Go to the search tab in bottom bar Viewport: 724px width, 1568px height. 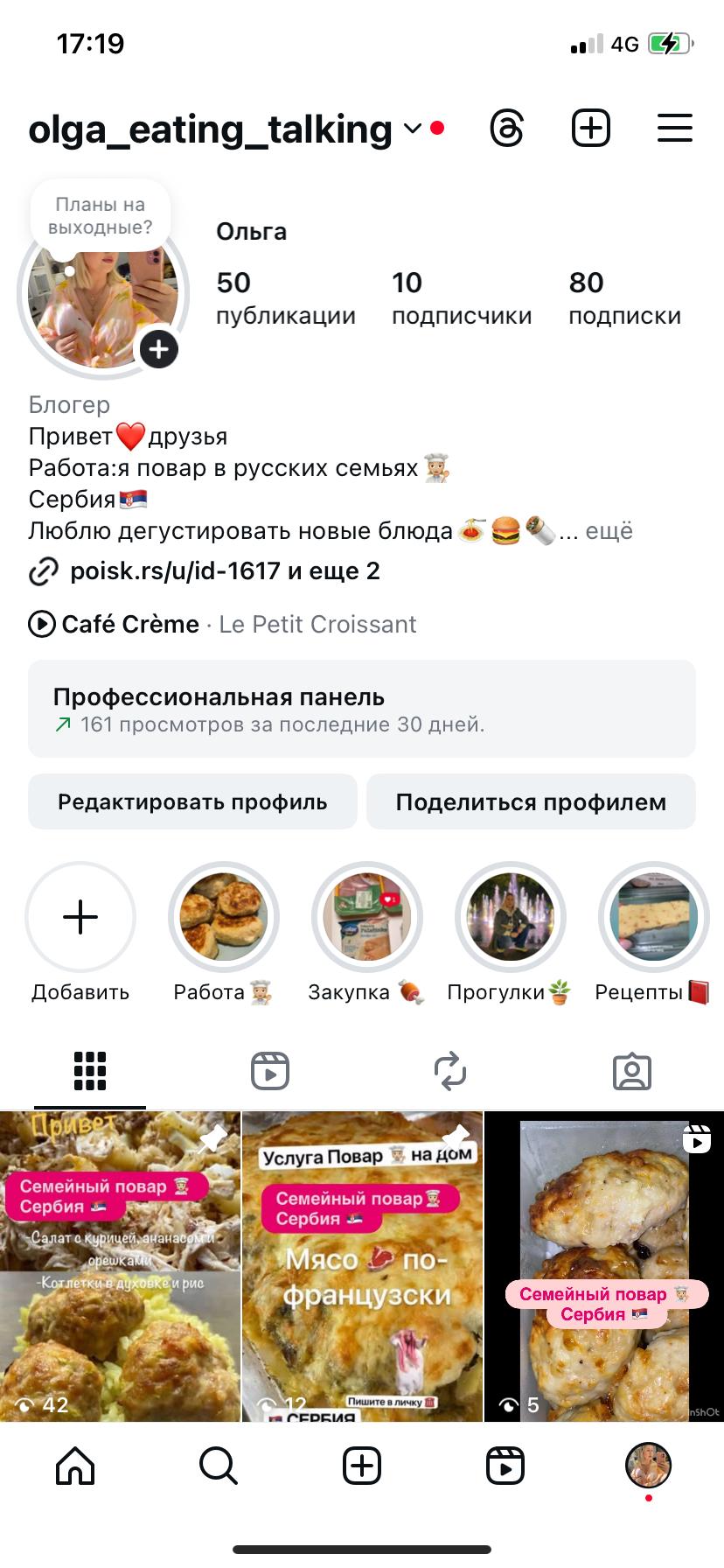click(218, 1466)
